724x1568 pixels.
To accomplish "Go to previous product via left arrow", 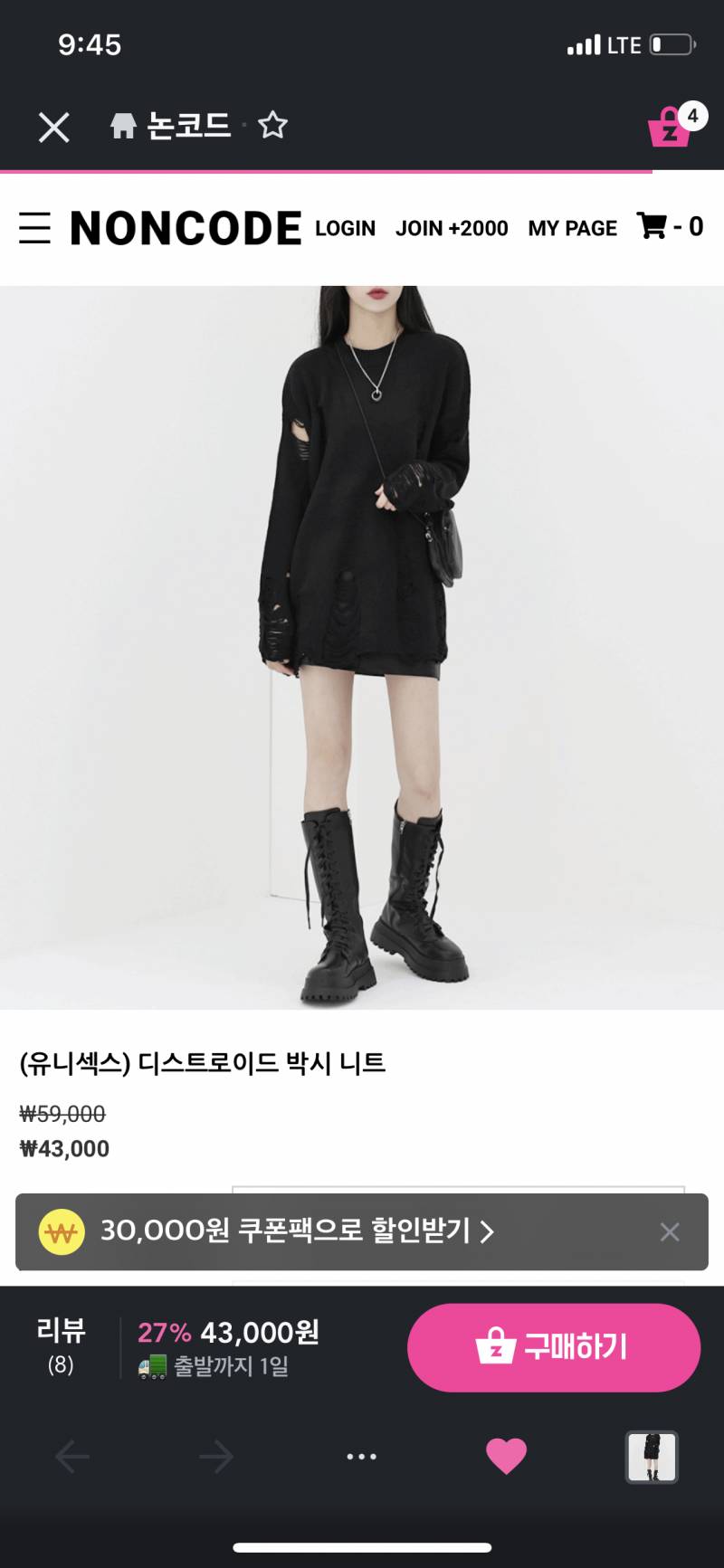I will point(72,1456).
